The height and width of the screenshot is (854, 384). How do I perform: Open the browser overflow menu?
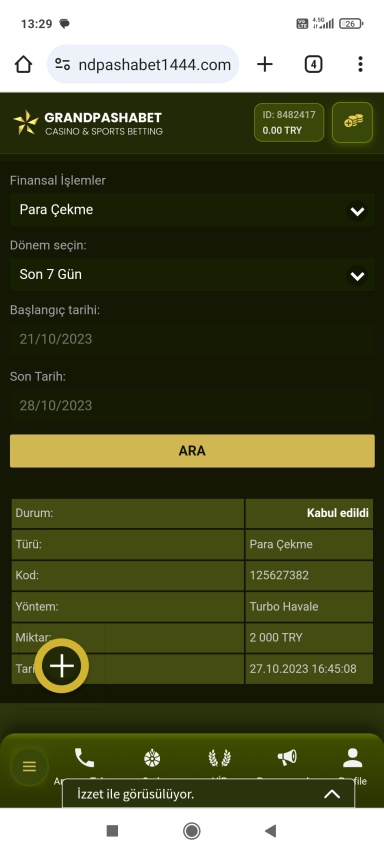360,65
